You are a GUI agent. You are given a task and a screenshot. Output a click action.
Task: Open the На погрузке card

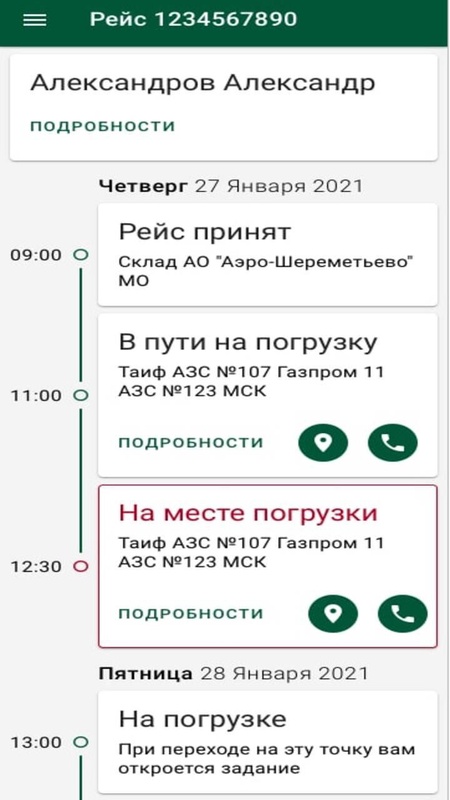268,742
